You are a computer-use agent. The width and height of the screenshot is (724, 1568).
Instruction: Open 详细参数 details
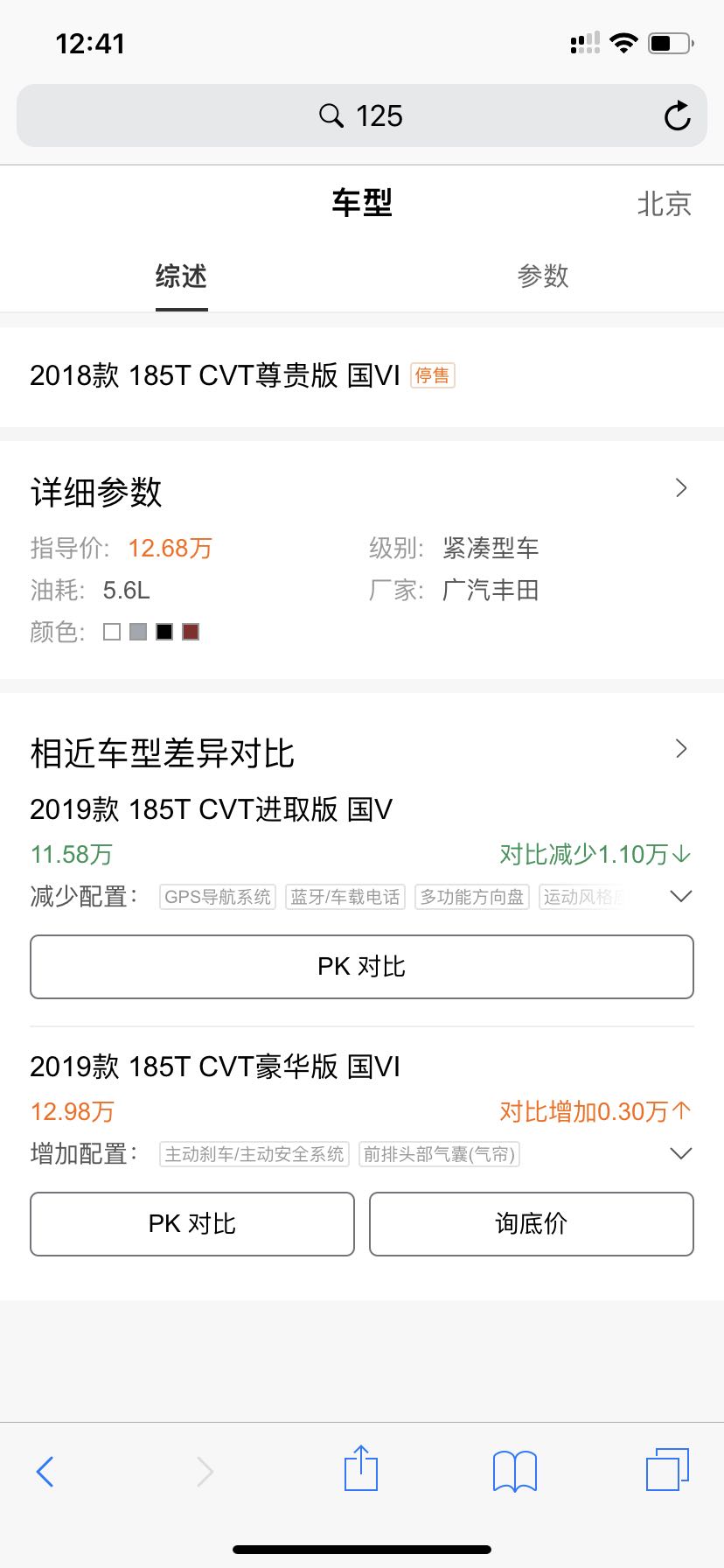coord(681,488)
